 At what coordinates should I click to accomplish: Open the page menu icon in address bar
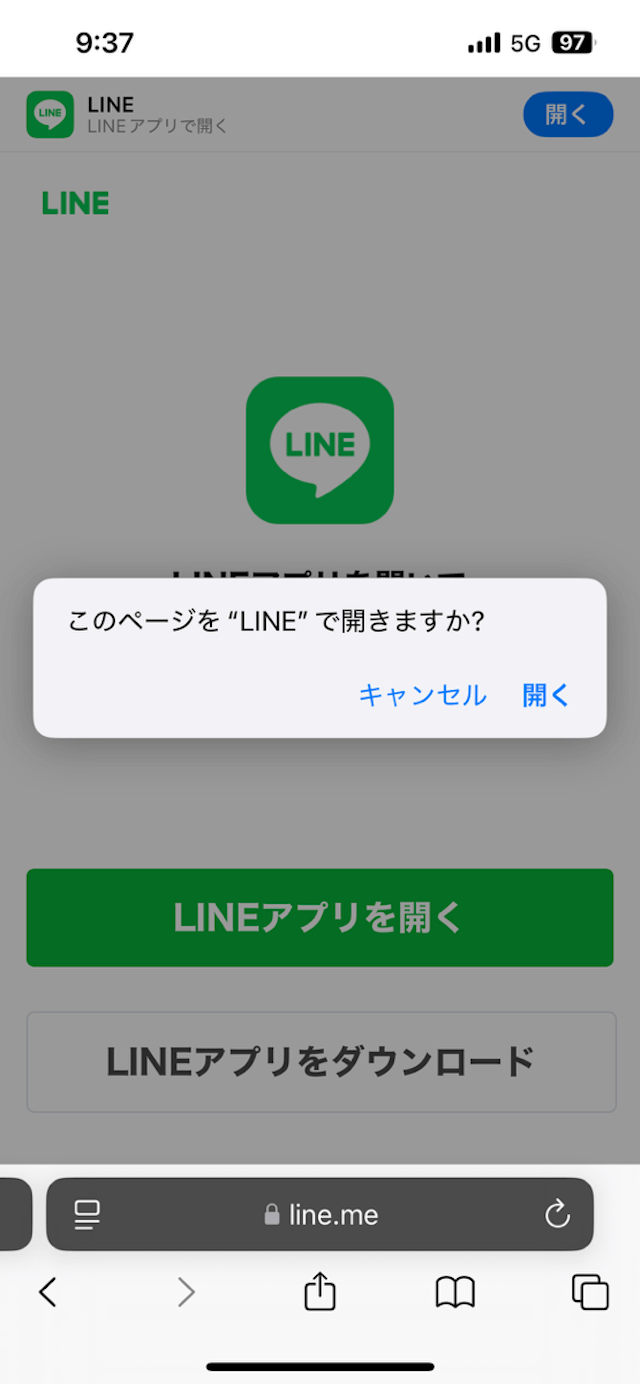tap(88, 1214)
